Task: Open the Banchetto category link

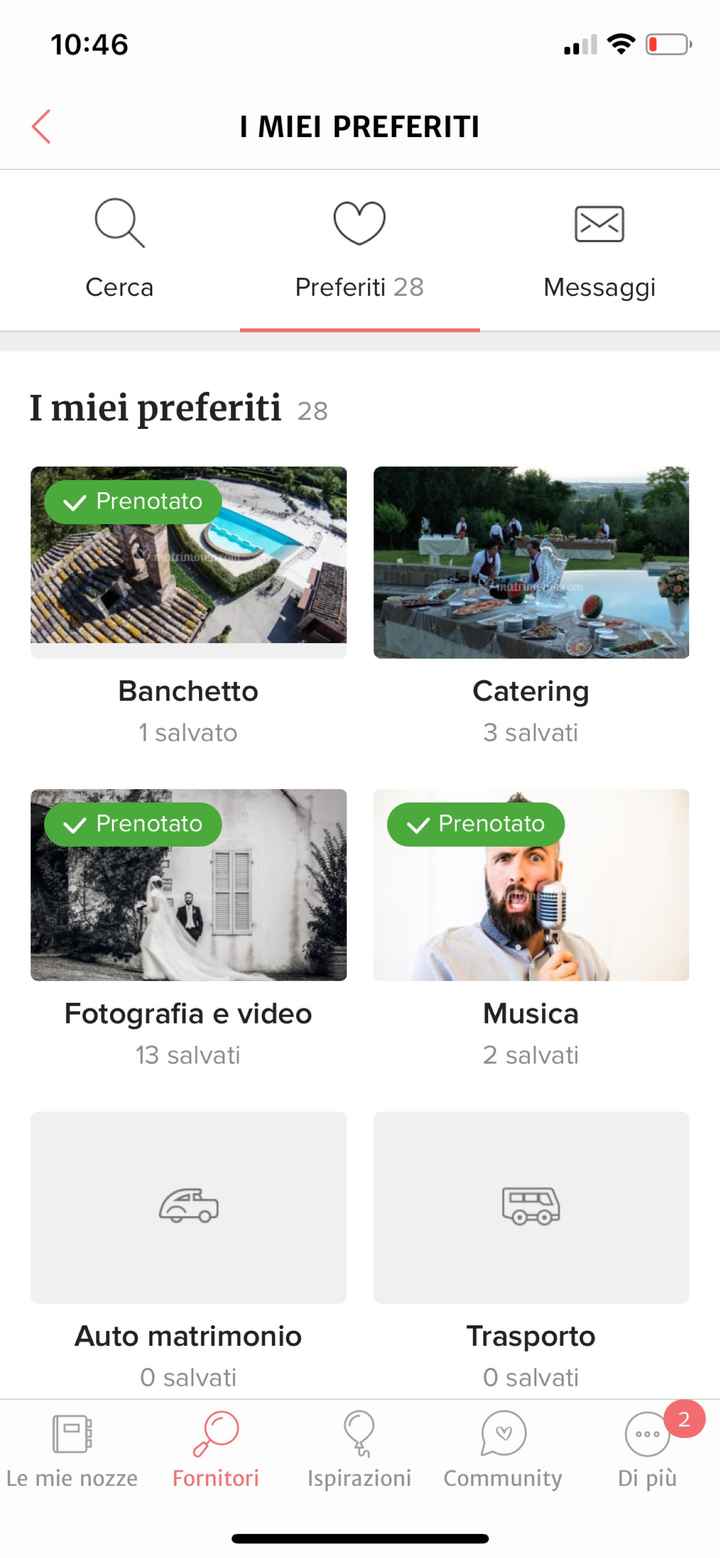Action: point(188,690)
